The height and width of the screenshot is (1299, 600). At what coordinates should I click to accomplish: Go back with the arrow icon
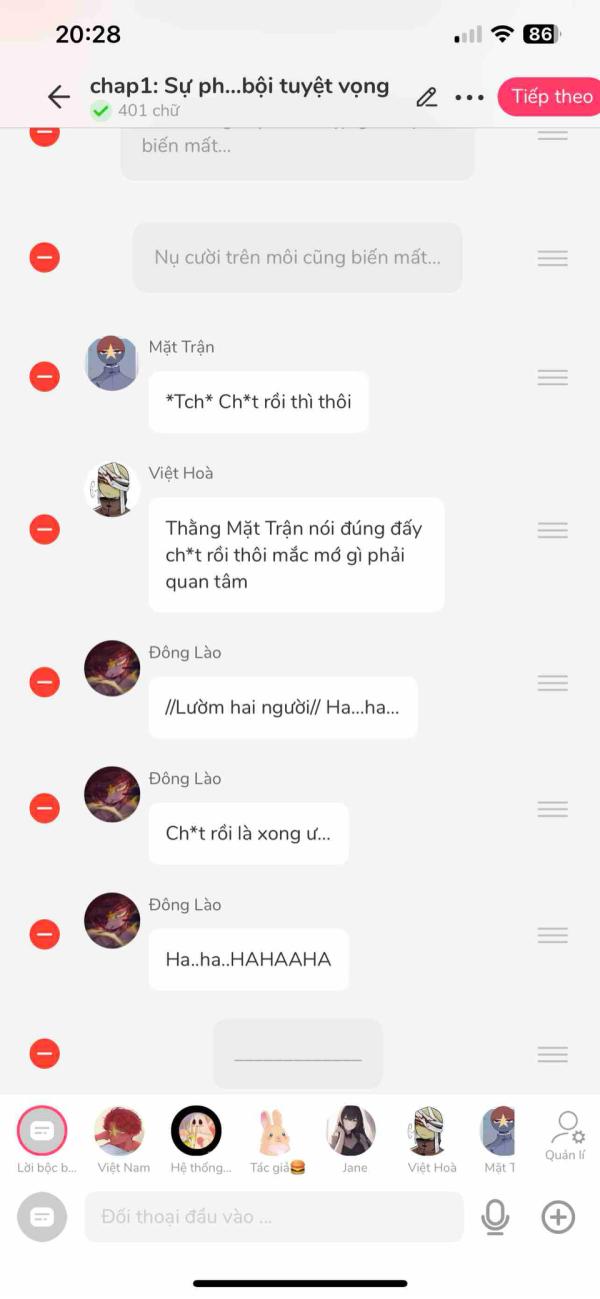click(59, 96)
